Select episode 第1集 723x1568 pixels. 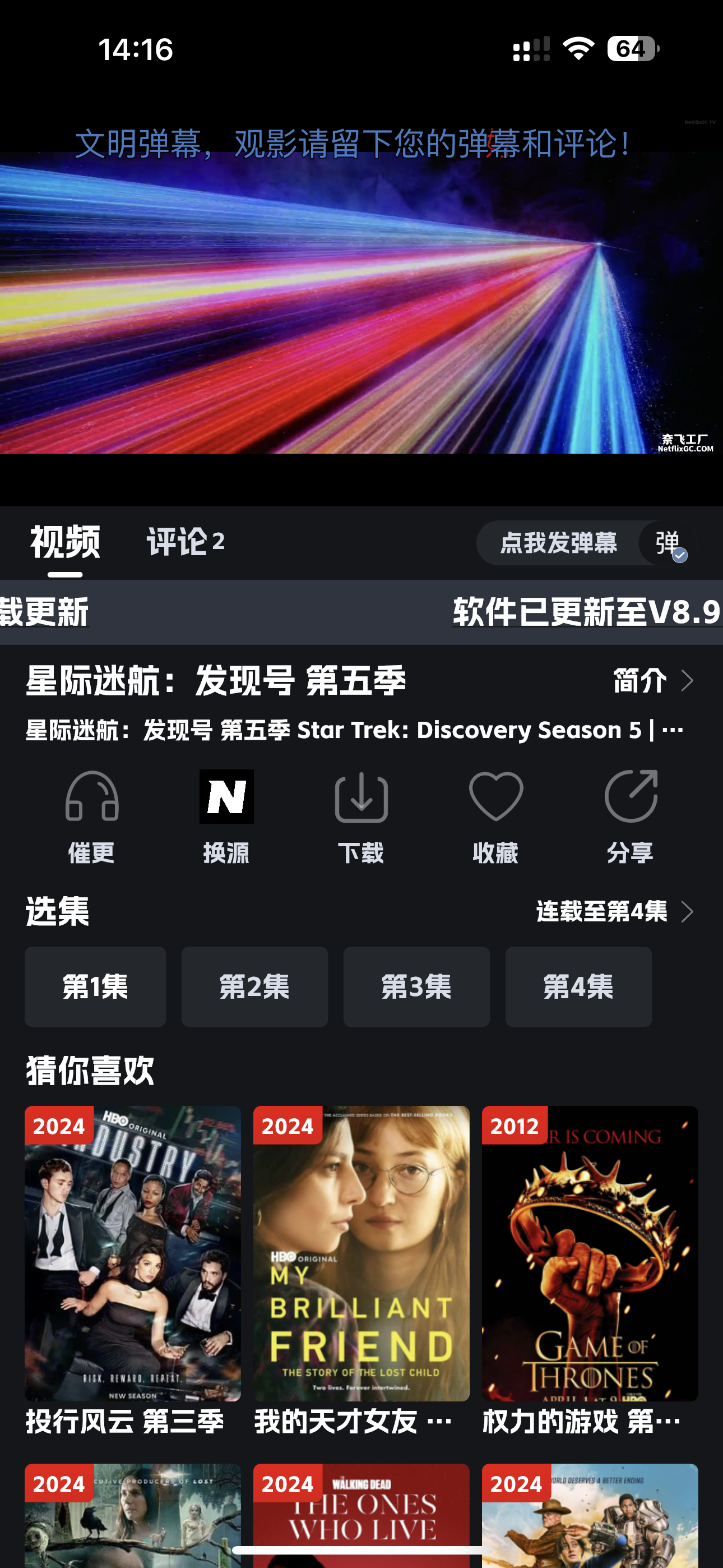point(95,986)
